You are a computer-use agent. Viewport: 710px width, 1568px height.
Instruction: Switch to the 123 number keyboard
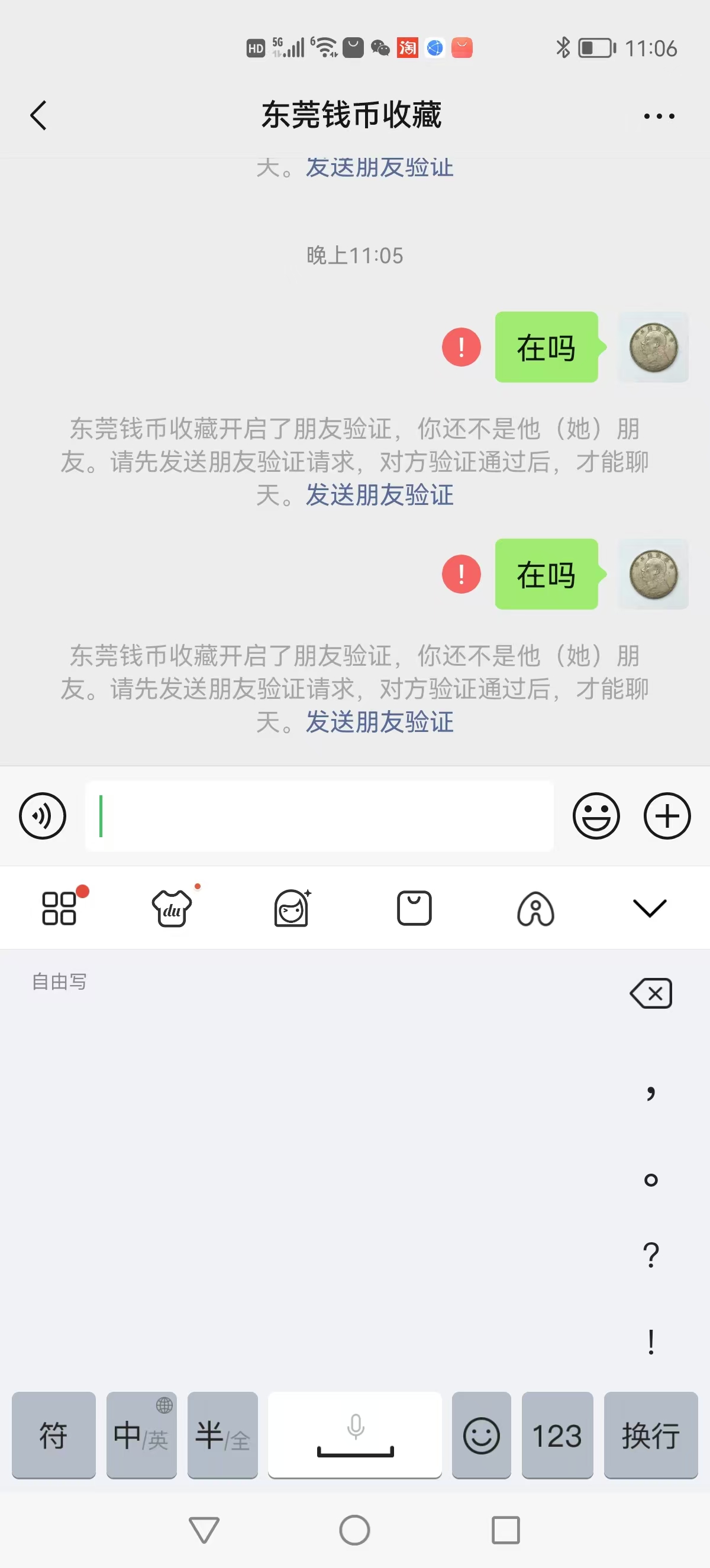[557, 1436]
